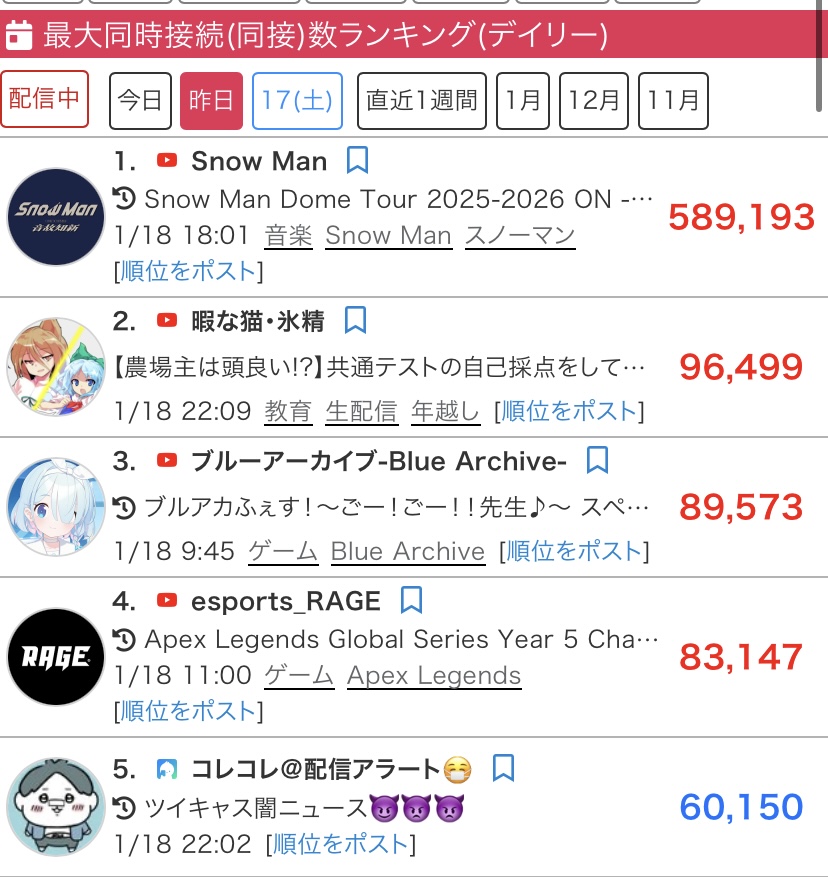Viewport: 828px width, 877px height.
Task: Tap 順位をポスト under Snow Man
Action: coord(188,270)
